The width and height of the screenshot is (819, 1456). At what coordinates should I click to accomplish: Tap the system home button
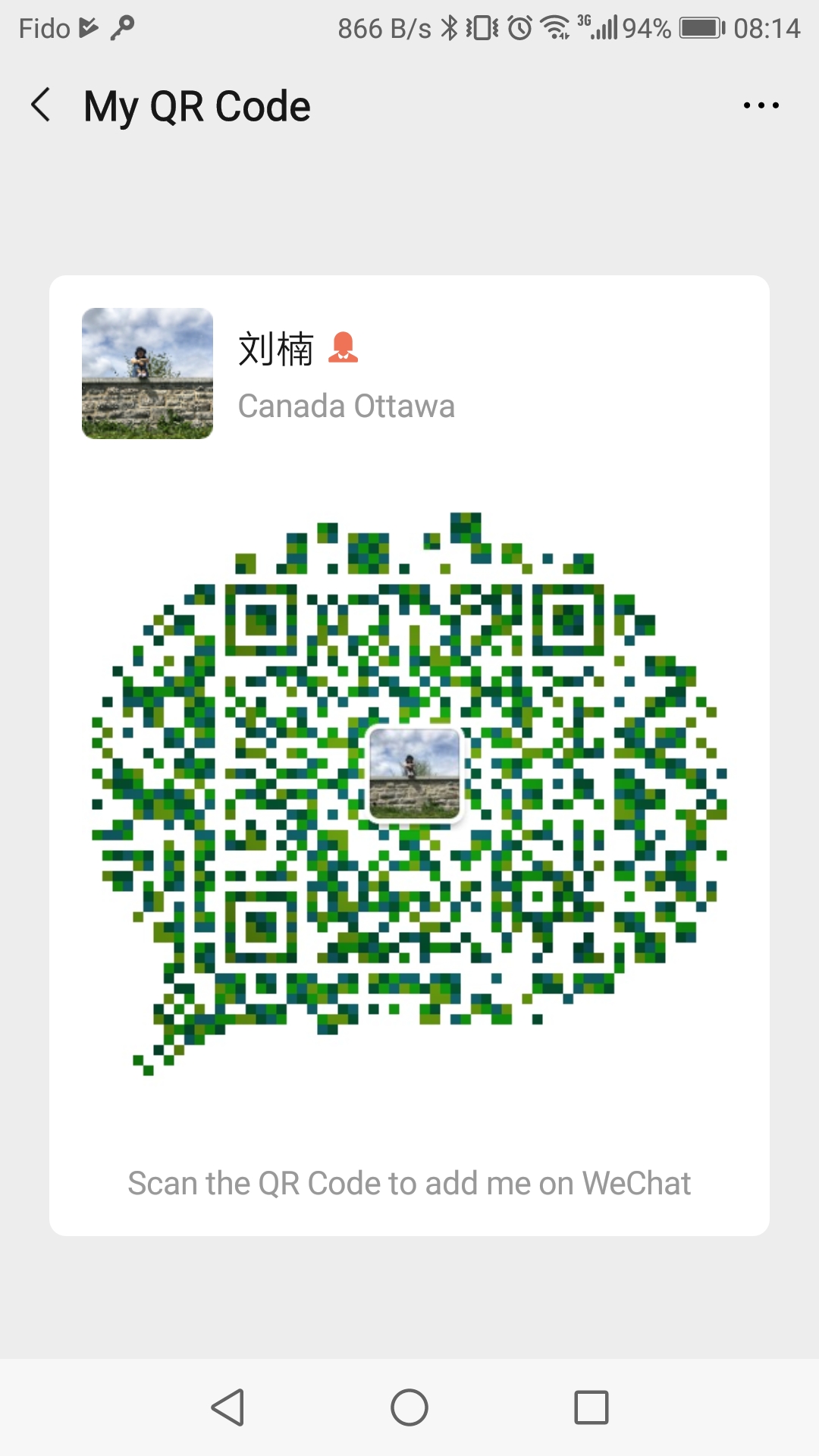click(409, 1407)
